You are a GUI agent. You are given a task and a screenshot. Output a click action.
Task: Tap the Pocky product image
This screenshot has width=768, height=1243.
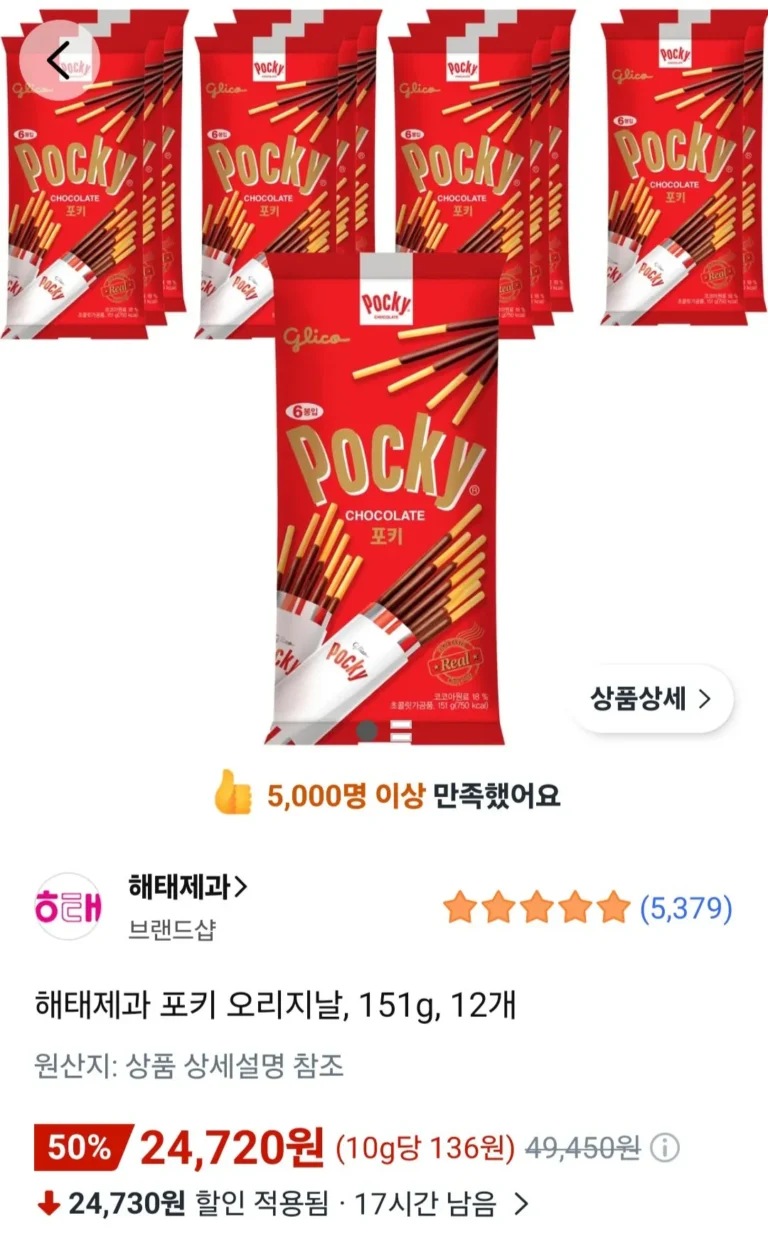tap(385, 498)
